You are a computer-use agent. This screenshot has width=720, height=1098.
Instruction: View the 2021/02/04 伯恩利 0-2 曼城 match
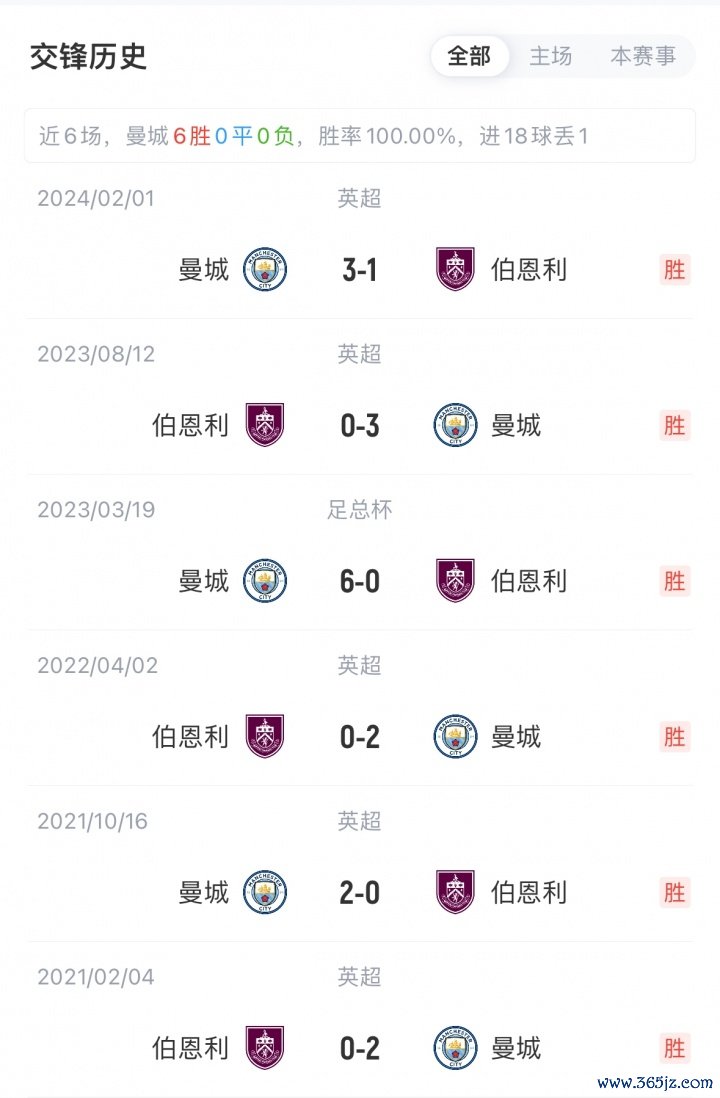pos(360,1048)
